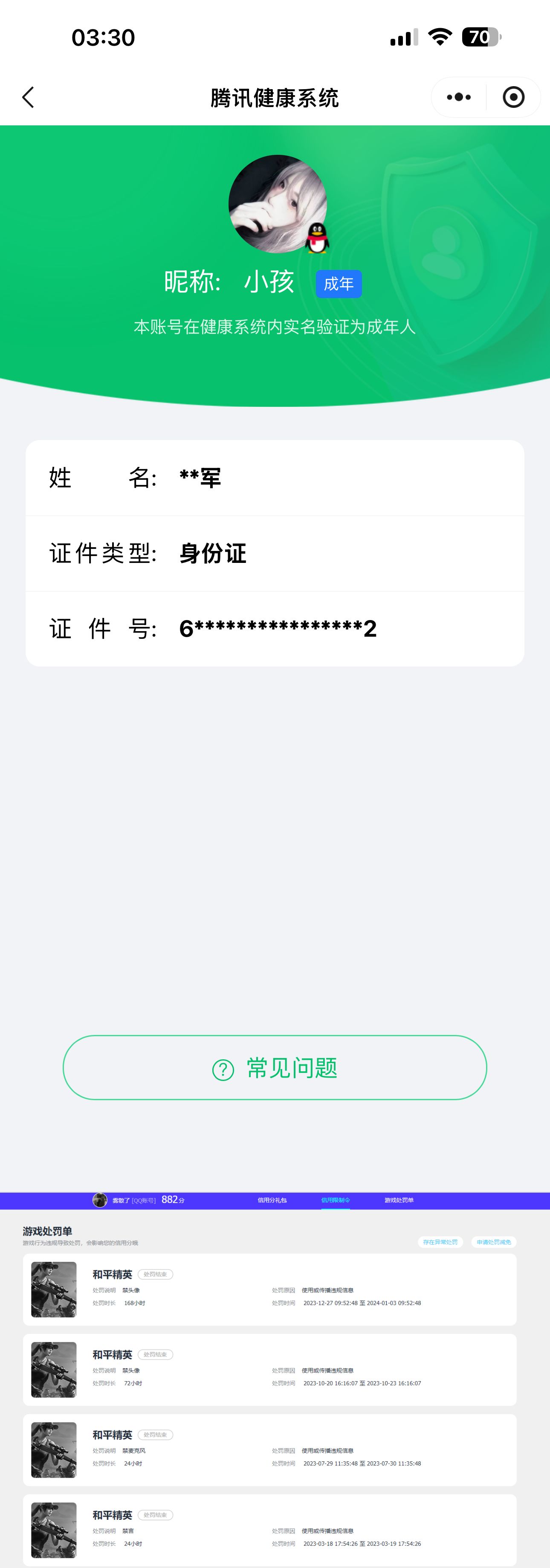This screenshot has width=550, height=1568.
Task: Expand the 存在异常处罚 section
Action: coord(442,1241)
